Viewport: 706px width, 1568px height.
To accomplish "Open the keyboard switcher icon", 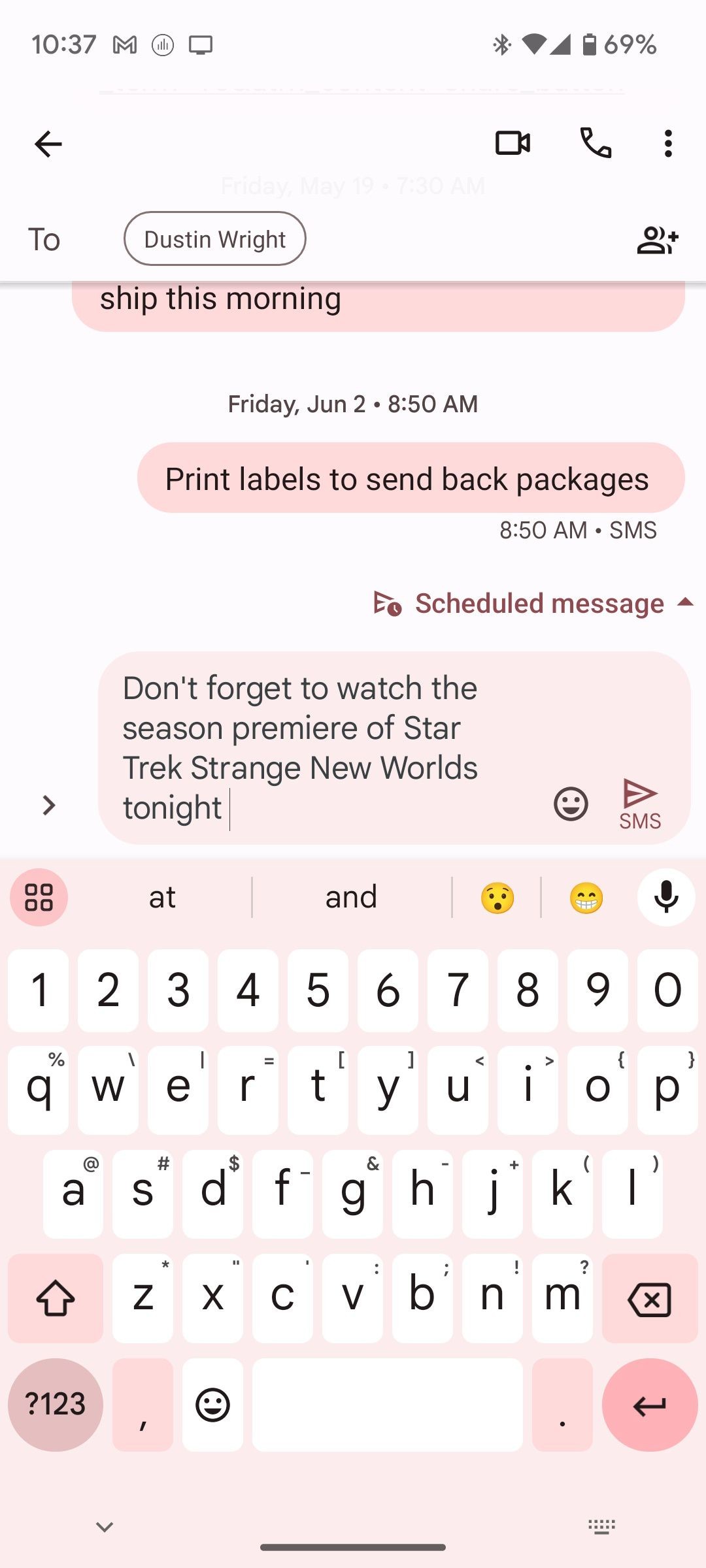I will (x=601, y=1527).
